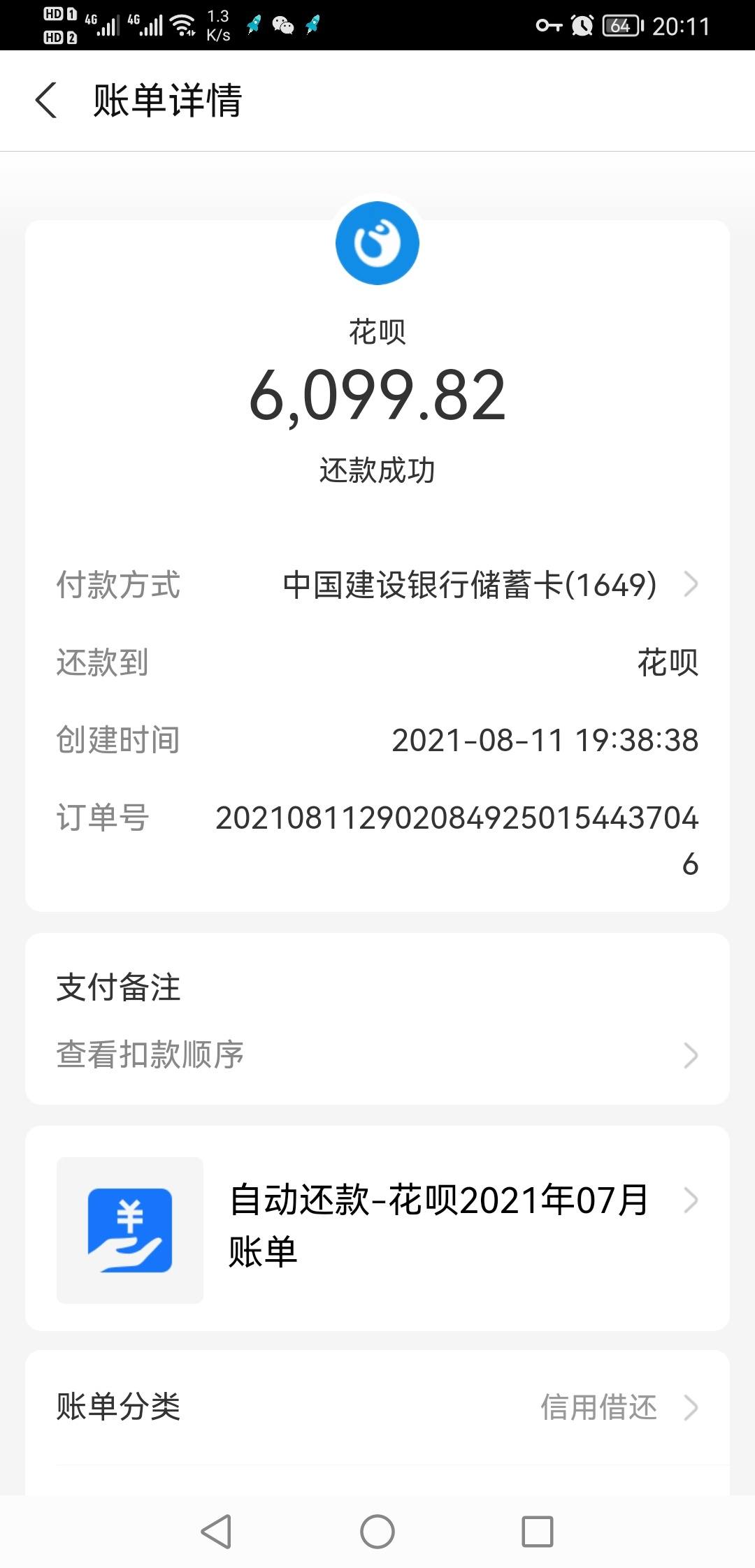Screen dimensions: 755x1568
Task: Go back from the 账单详情 page
Action: [46, 100]
